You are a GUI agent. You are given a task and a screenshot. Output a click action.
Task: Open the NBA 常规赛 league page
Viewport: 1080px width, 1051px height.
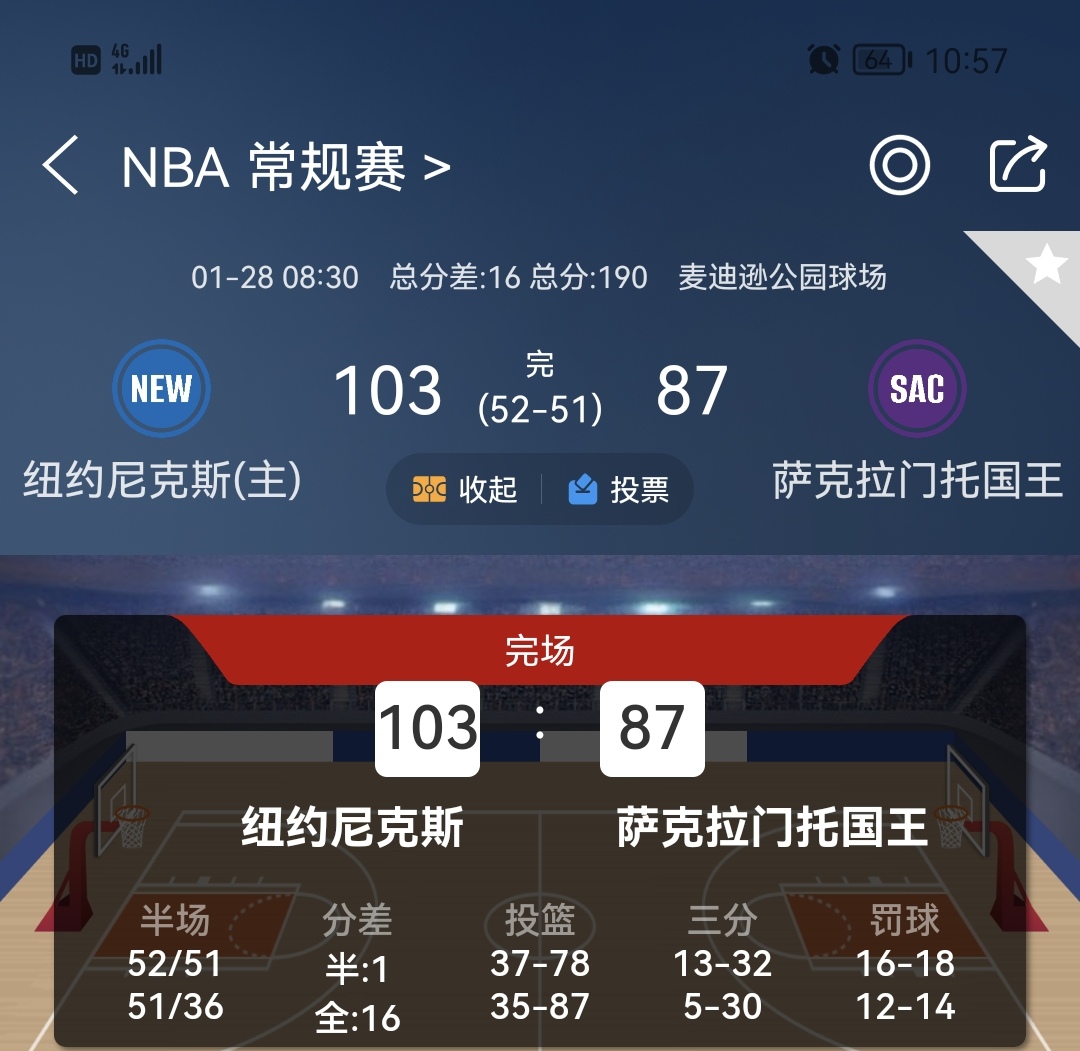[285, 168]
